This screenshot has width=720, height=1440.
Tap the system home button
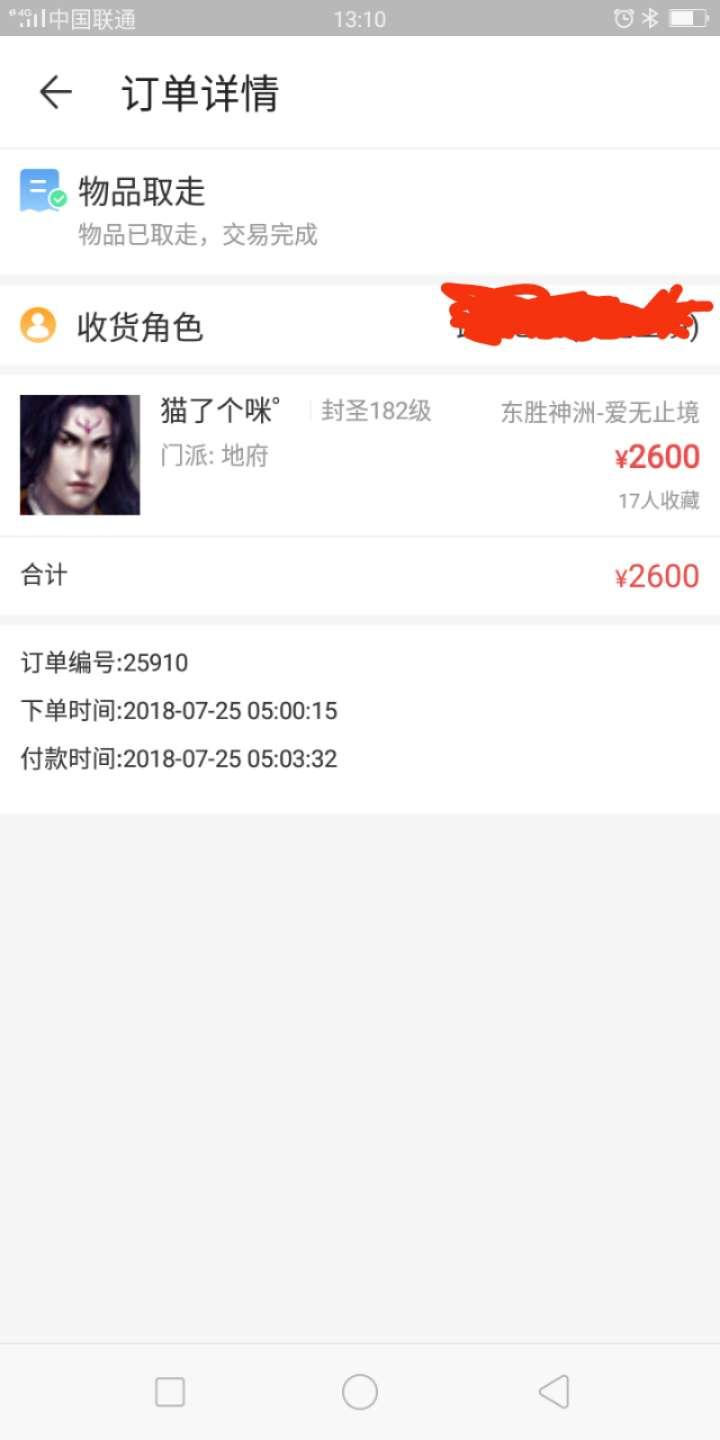[360, 1391]
